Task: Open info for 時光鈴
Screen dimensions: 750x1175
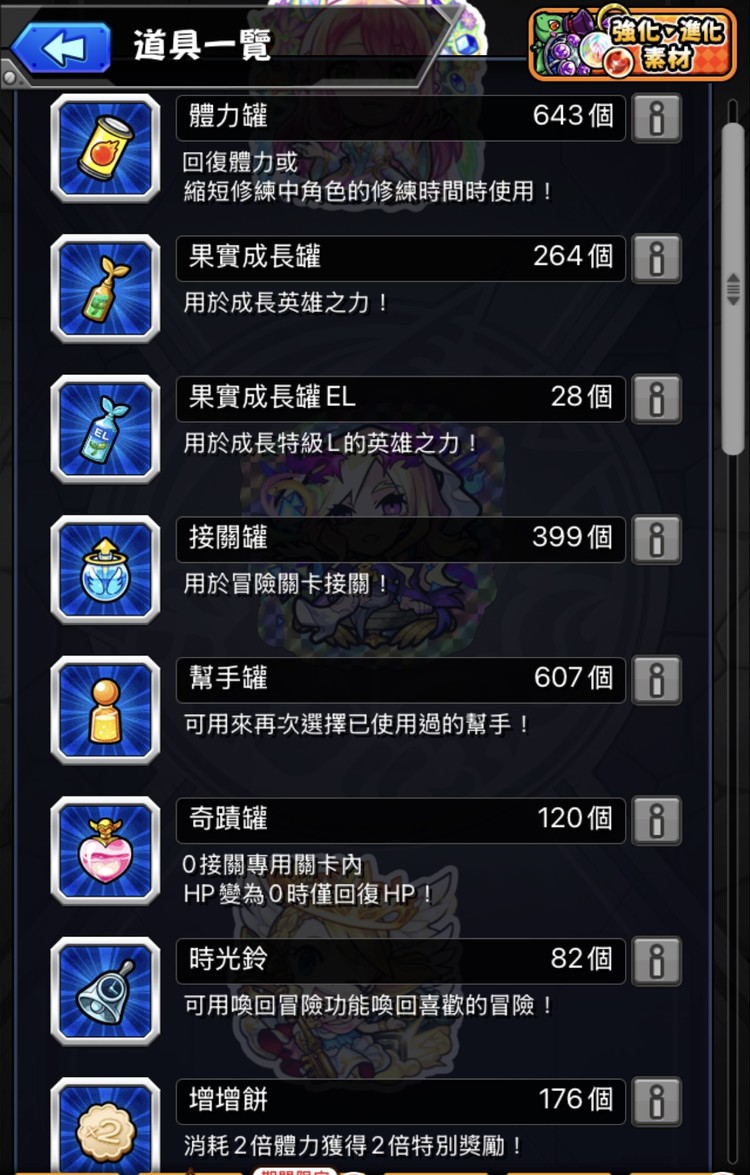Action: pos(657,962)
